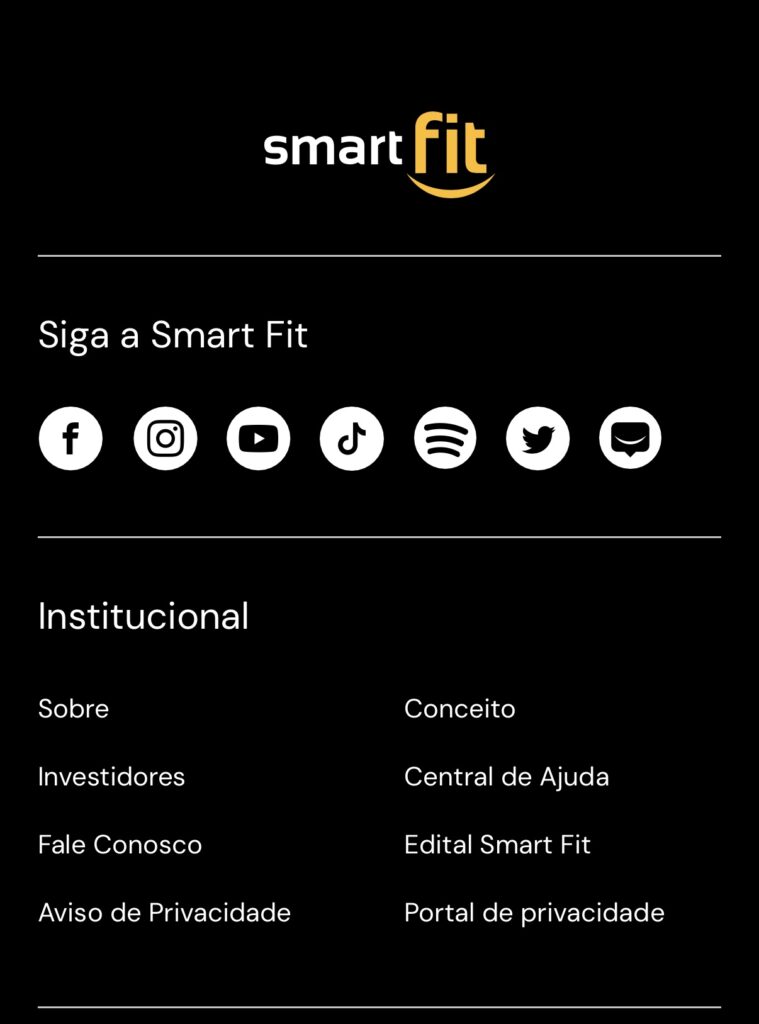759x1024 pixels.
Task: View Aviso de Privacidade
Action: (164, 913)
